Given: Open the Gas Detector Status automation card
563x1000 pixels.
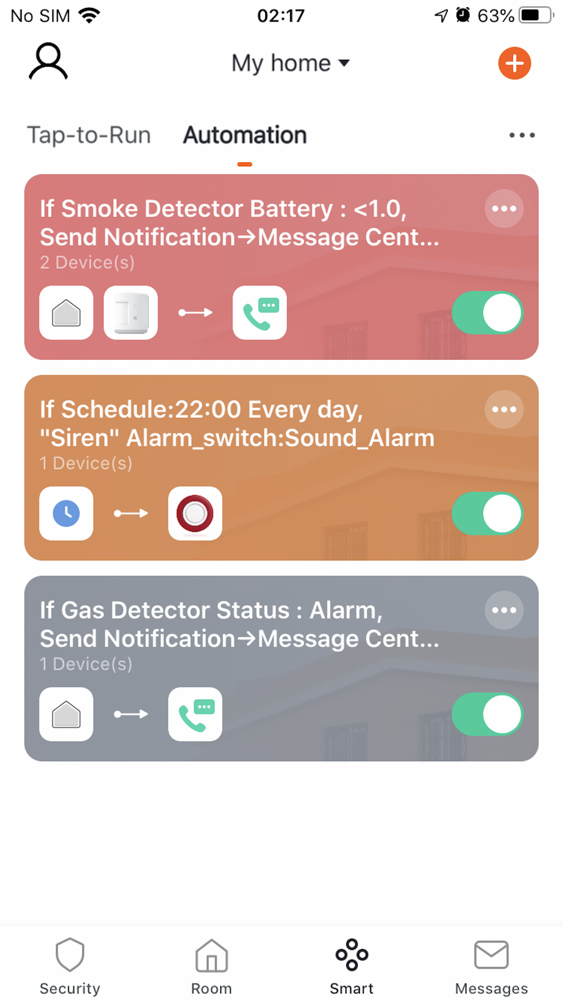Looking at the screenshot, I should click(x=281, y=669).
